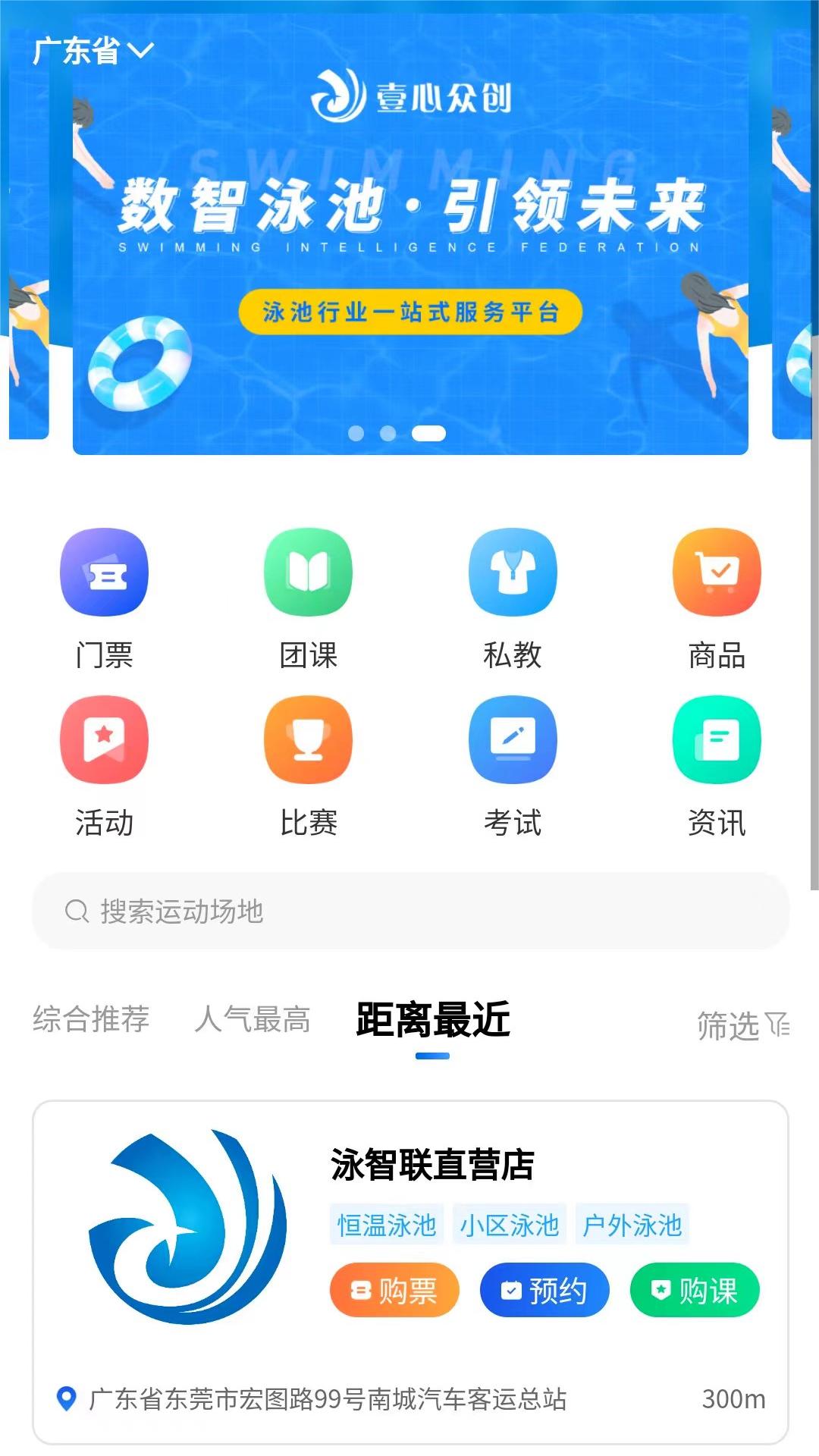Open 活动 activities
The height and width of the screenshot is (1456, 819).
tap(104, 766)
